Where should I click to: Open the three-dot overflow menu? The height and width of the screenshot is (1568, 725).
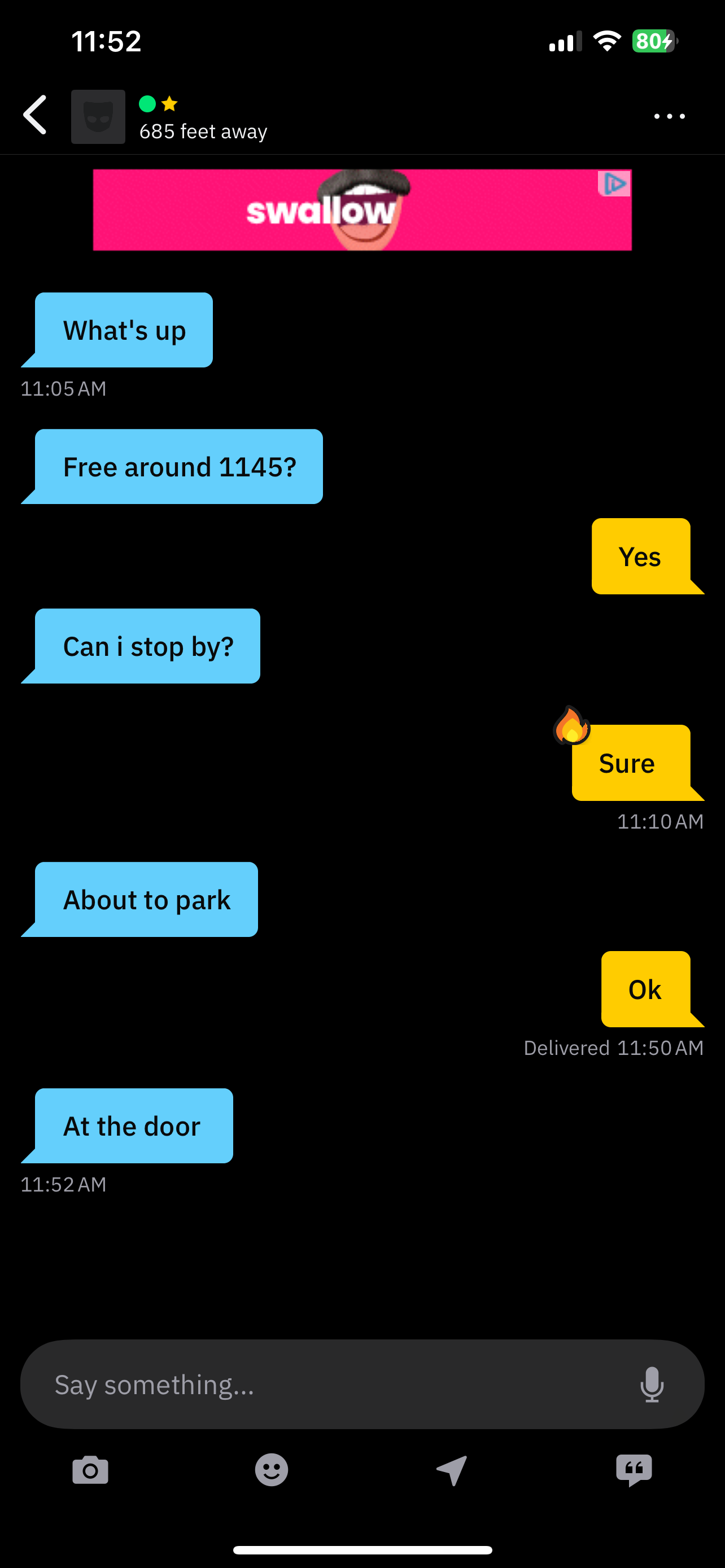coord(669,116)
